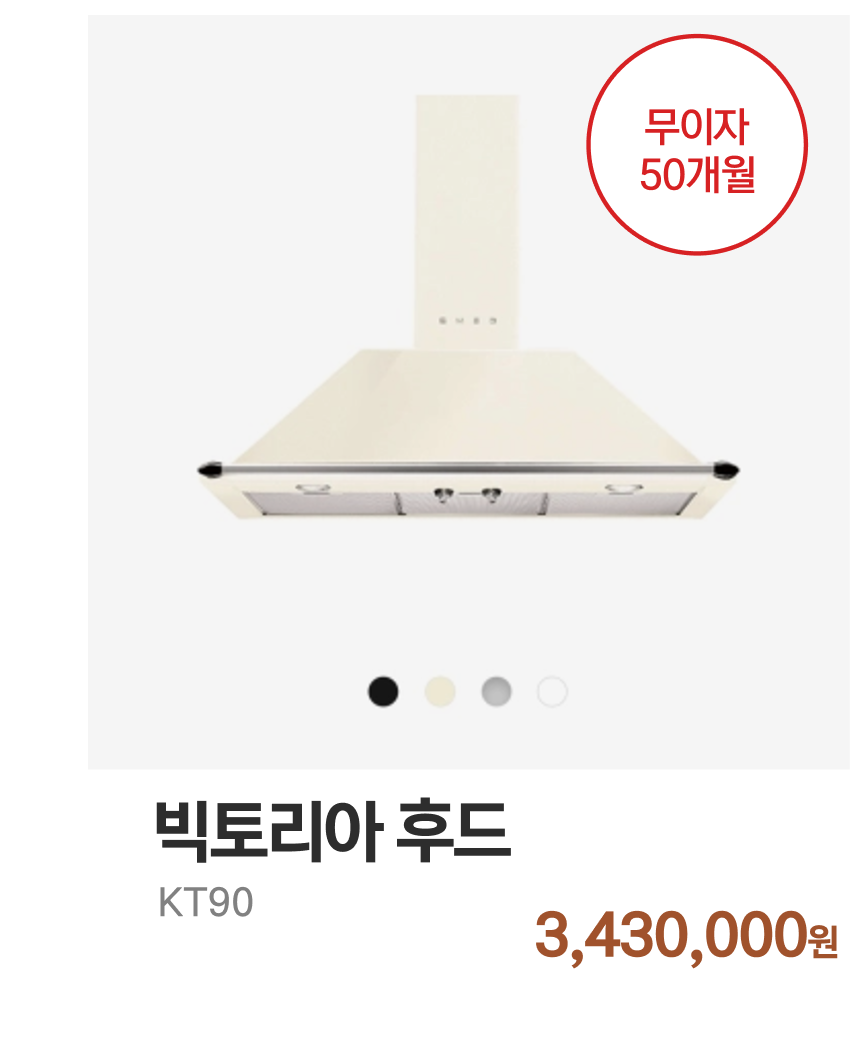Select the cream color swatch

pyautogui.click(x=437, y=689)
